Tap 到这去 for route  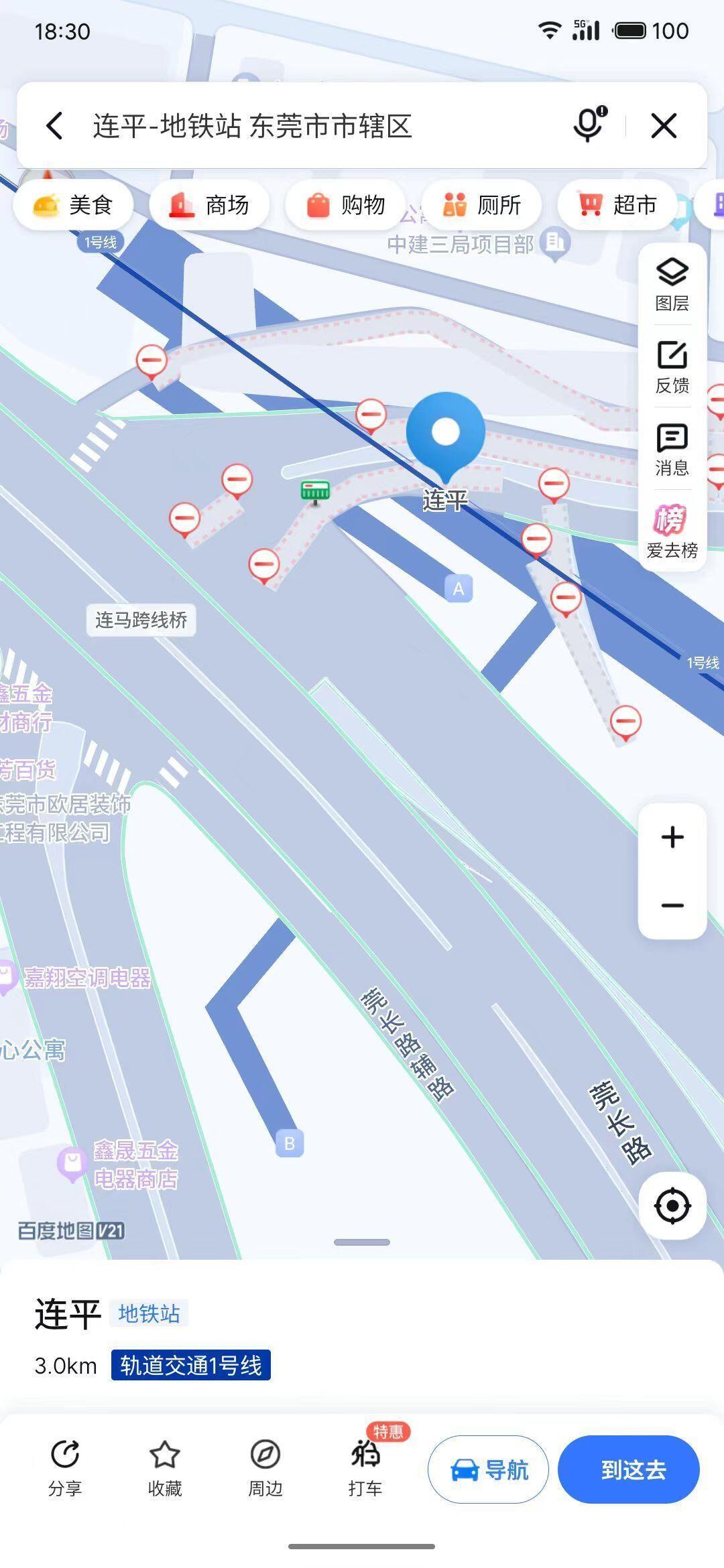(x=629, y=1469)
